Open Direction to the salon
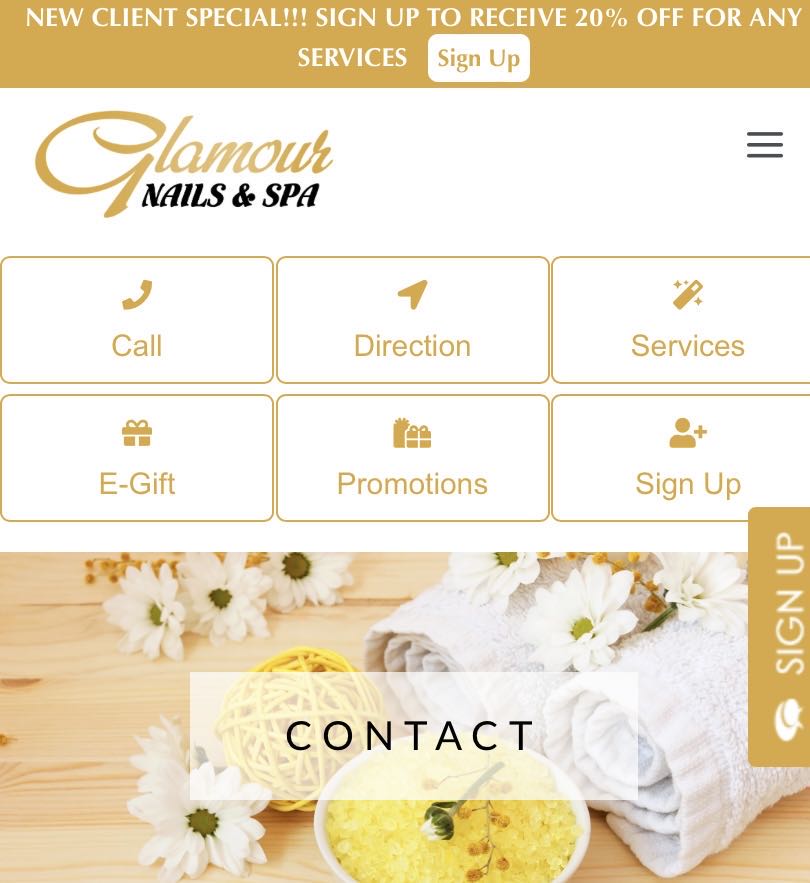The image size is (810, 883). pos(412,320)
